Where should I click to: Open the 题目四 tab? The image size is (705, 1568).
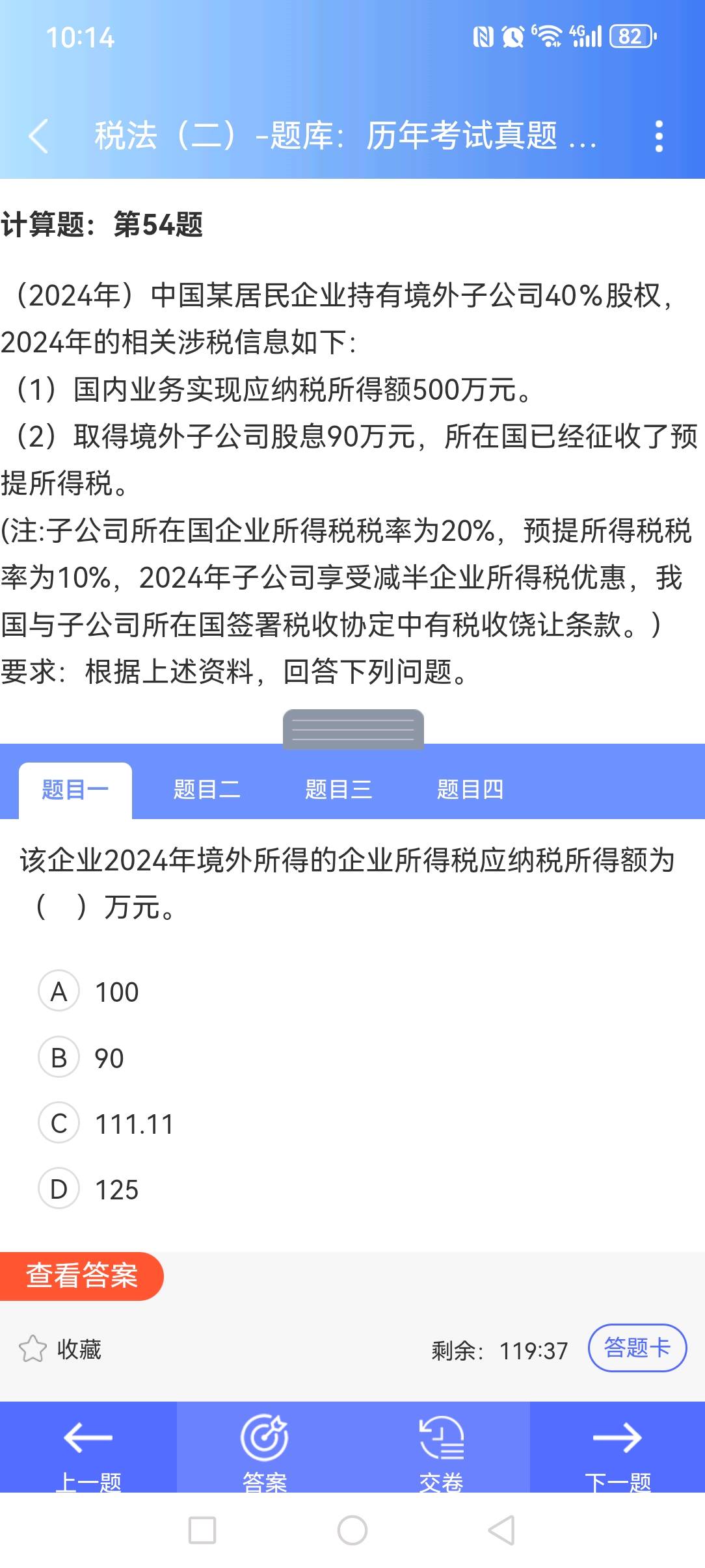click(x=470, y=790)
